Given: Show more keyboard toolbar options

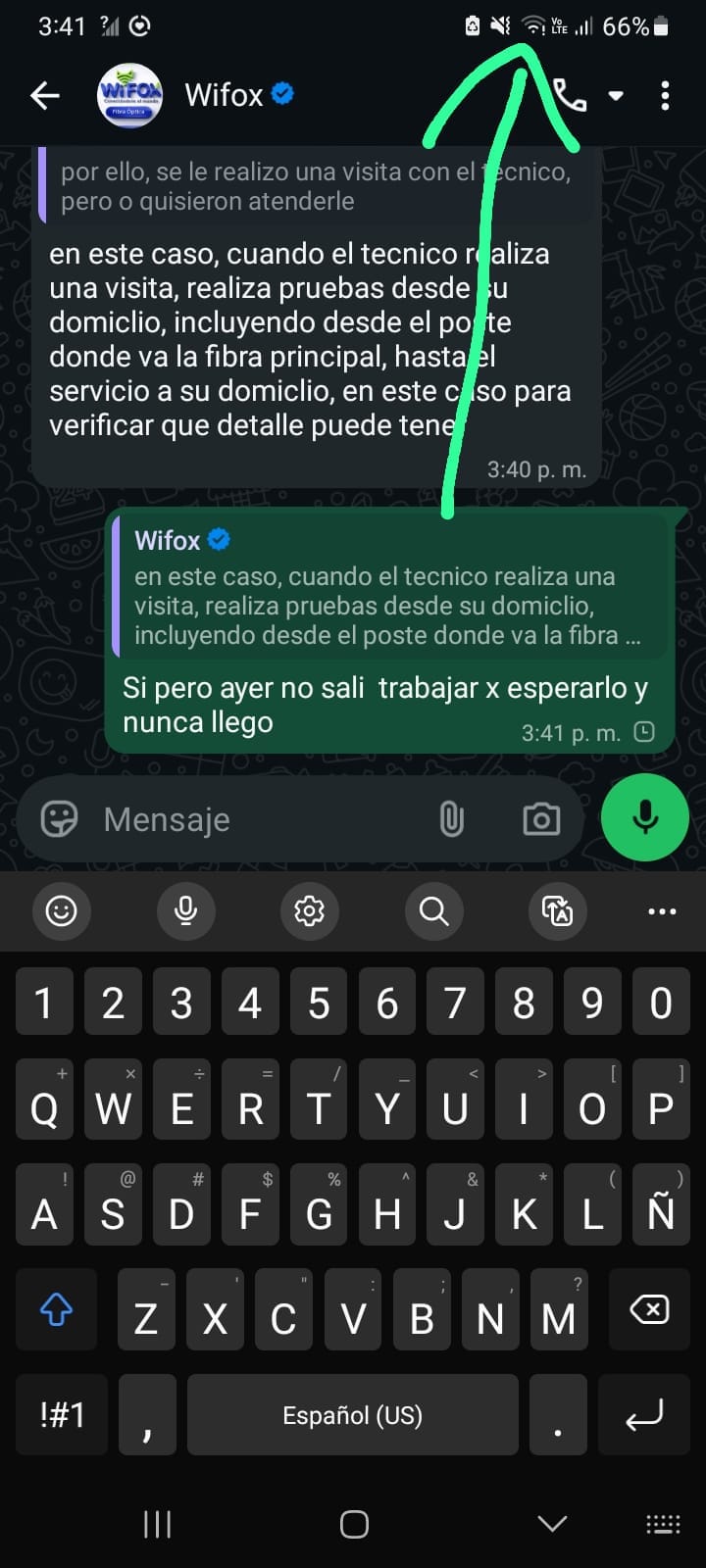Looking at the screenshot, I should [x=663, y=911].
